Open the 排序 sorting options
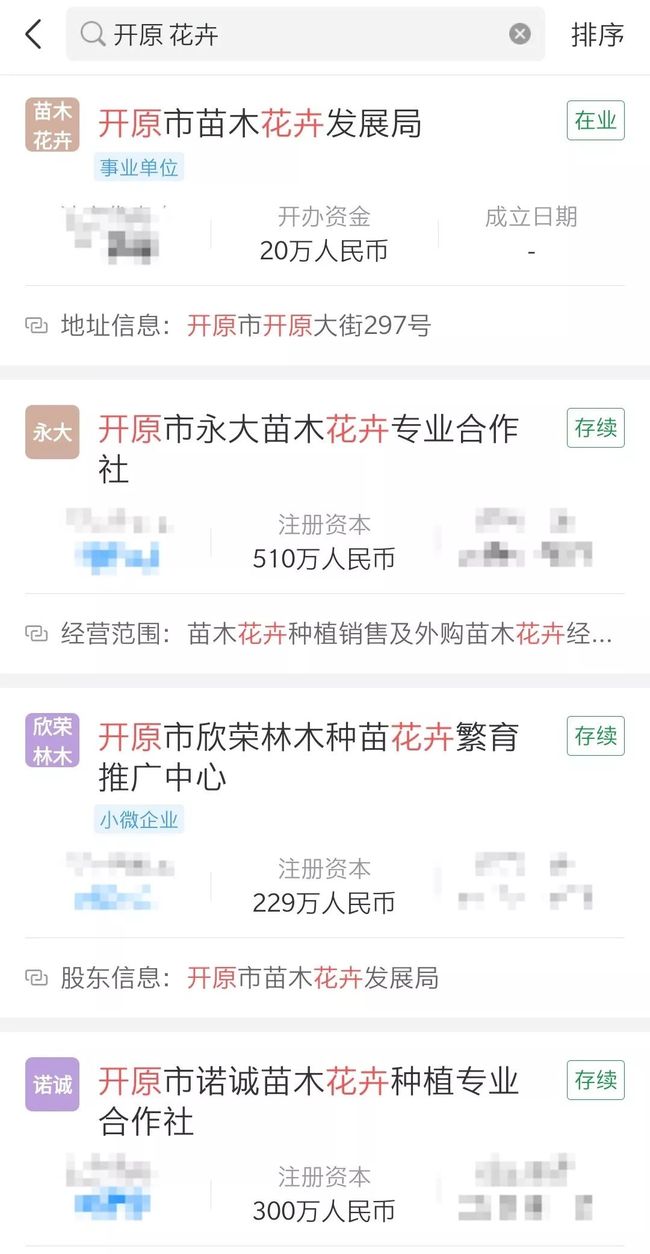The image size is (650, 1254). coord(598,35)
